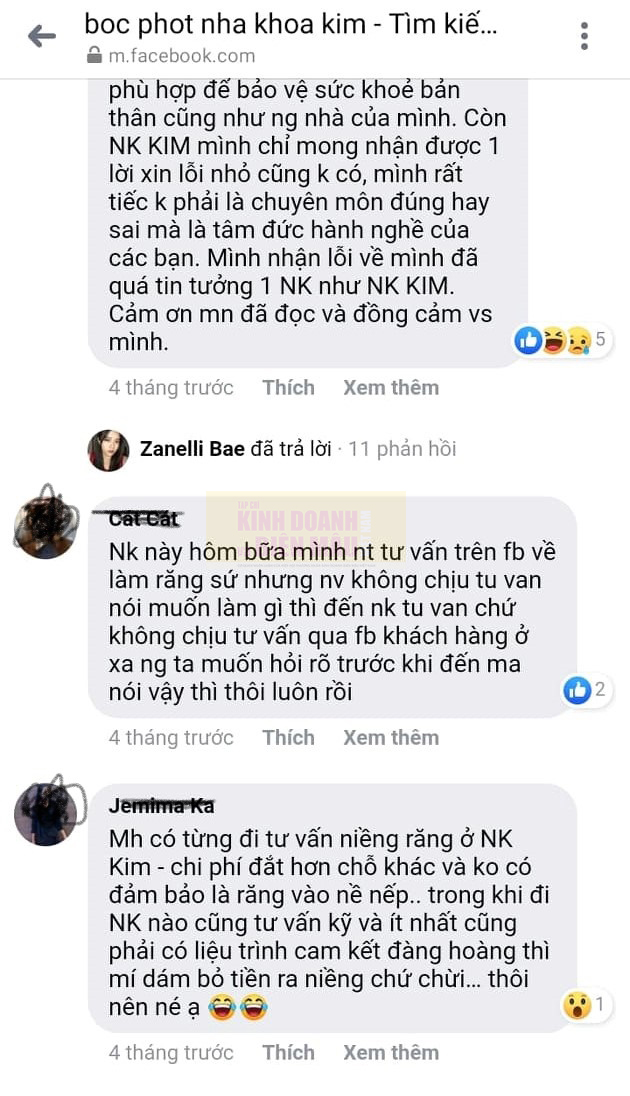View the 2 likes on Cat Cat's comment
This screenshot has height=1096, width=630.
click(586, 689)
